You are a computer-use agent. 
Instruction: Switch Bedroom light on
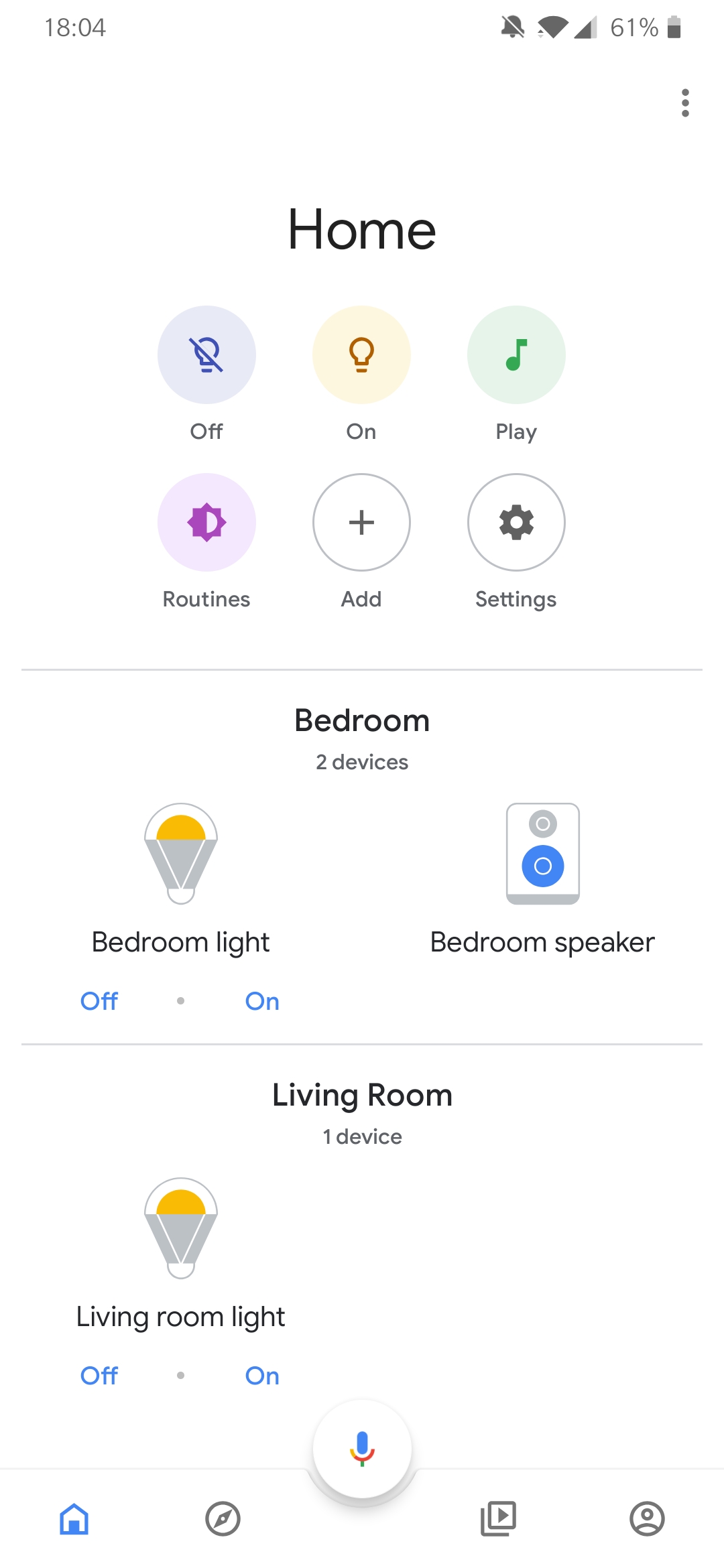(x=262, y=1001)
